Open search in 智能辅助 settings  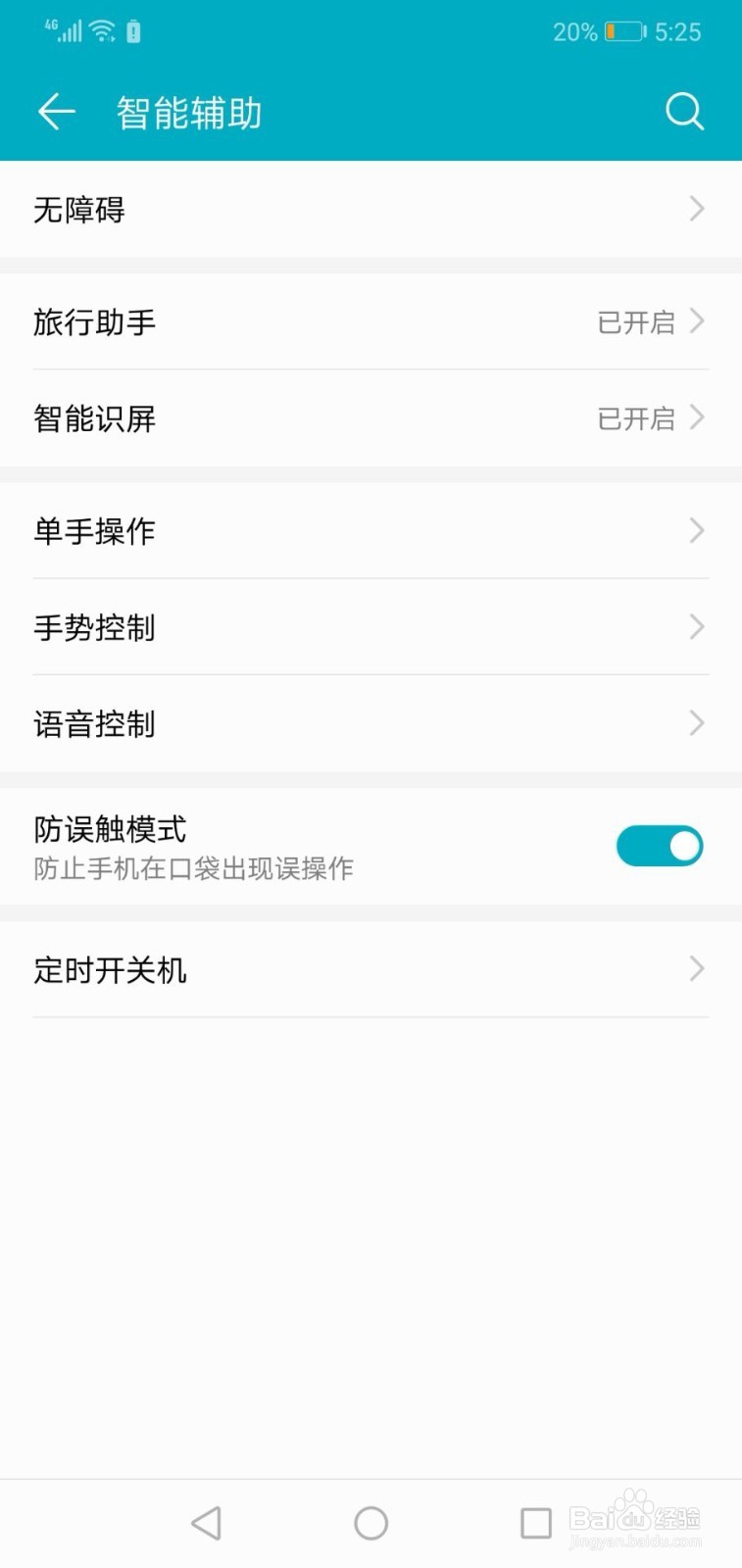click(685, 111)
